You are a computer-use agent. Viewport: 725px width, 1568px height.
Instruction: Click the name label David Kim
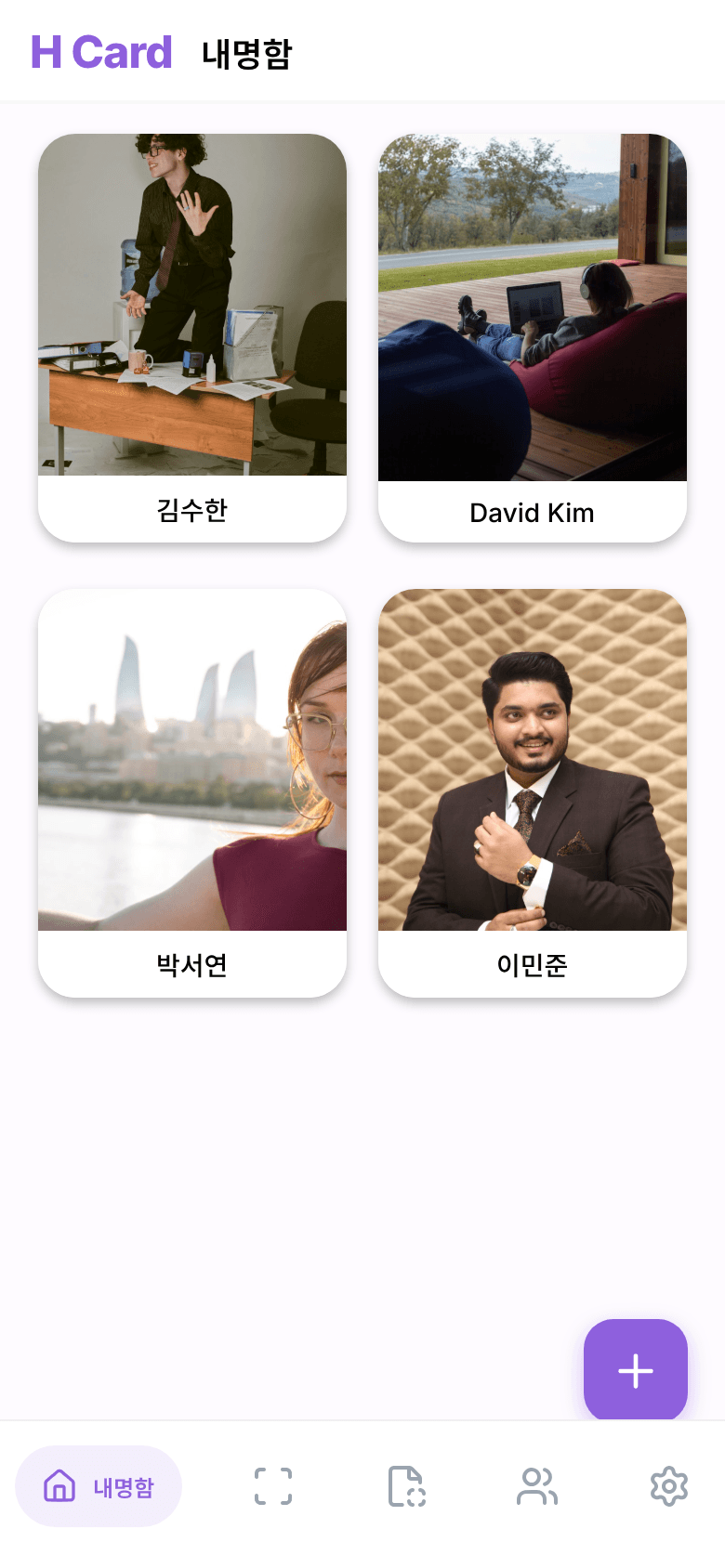(x=532, y=512)
